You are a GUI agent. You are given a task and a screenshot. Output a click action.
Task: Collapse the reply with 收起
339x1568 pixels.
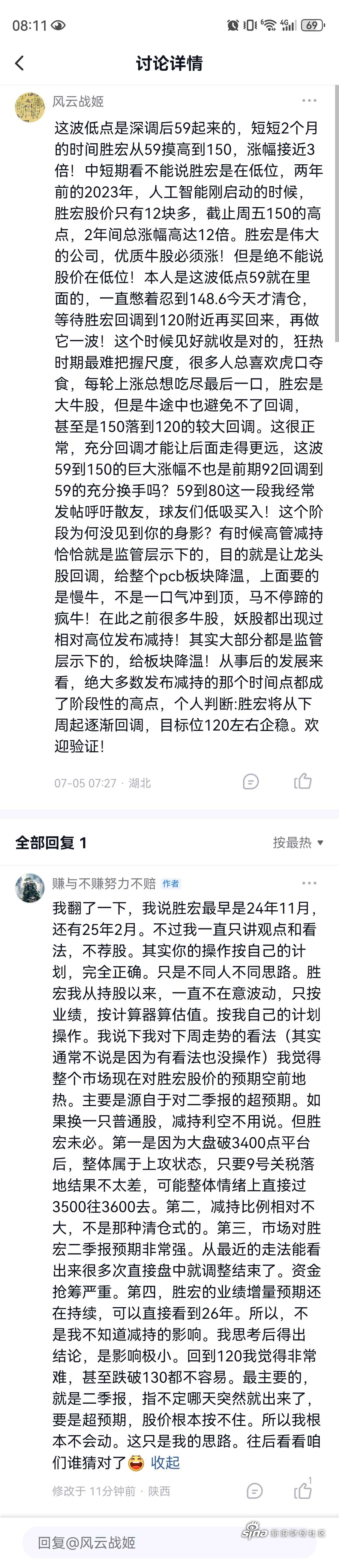(165, 1462)
